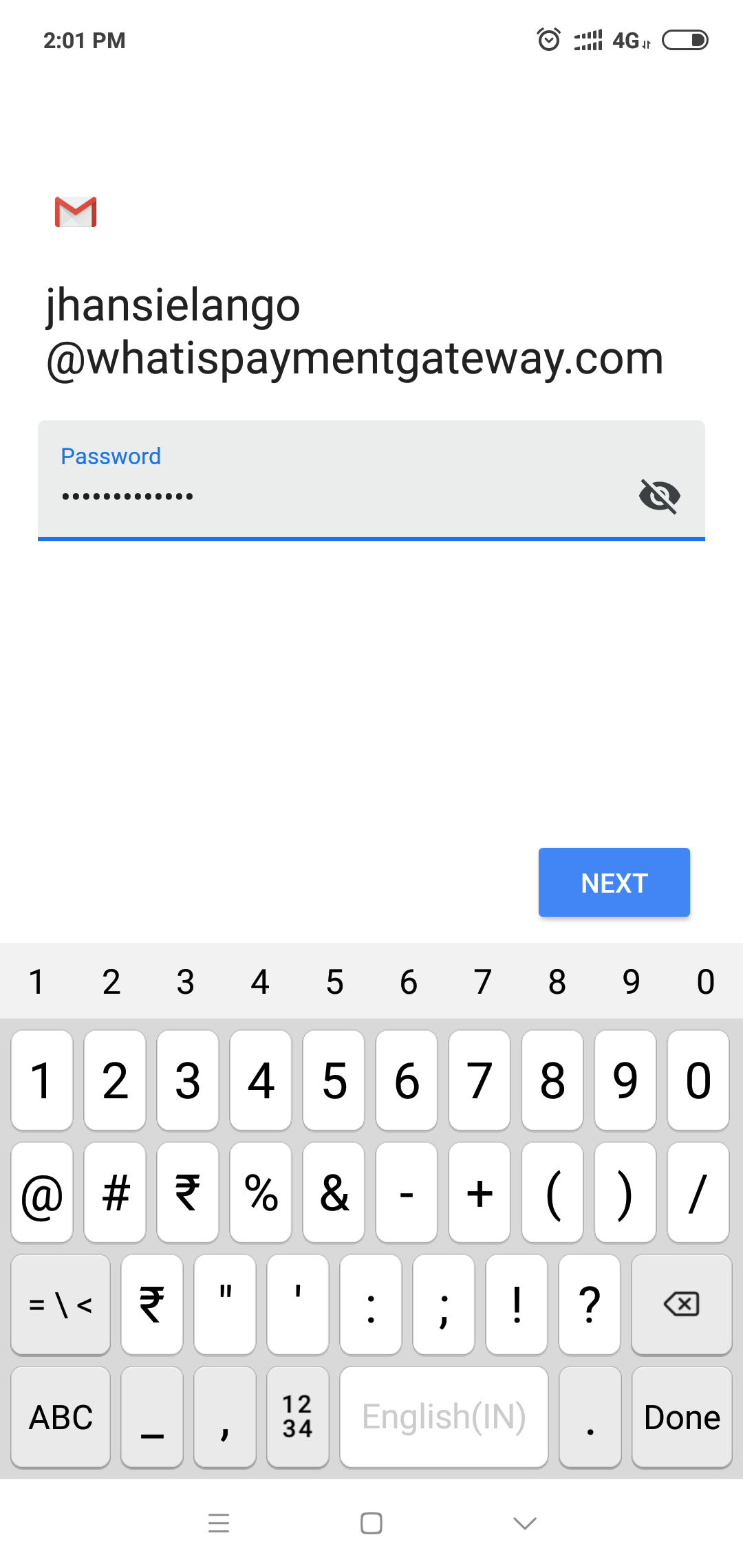This screenshot has height=1568, width=743.
Task: Type the @ symbol key
Action: point(42,1193)
